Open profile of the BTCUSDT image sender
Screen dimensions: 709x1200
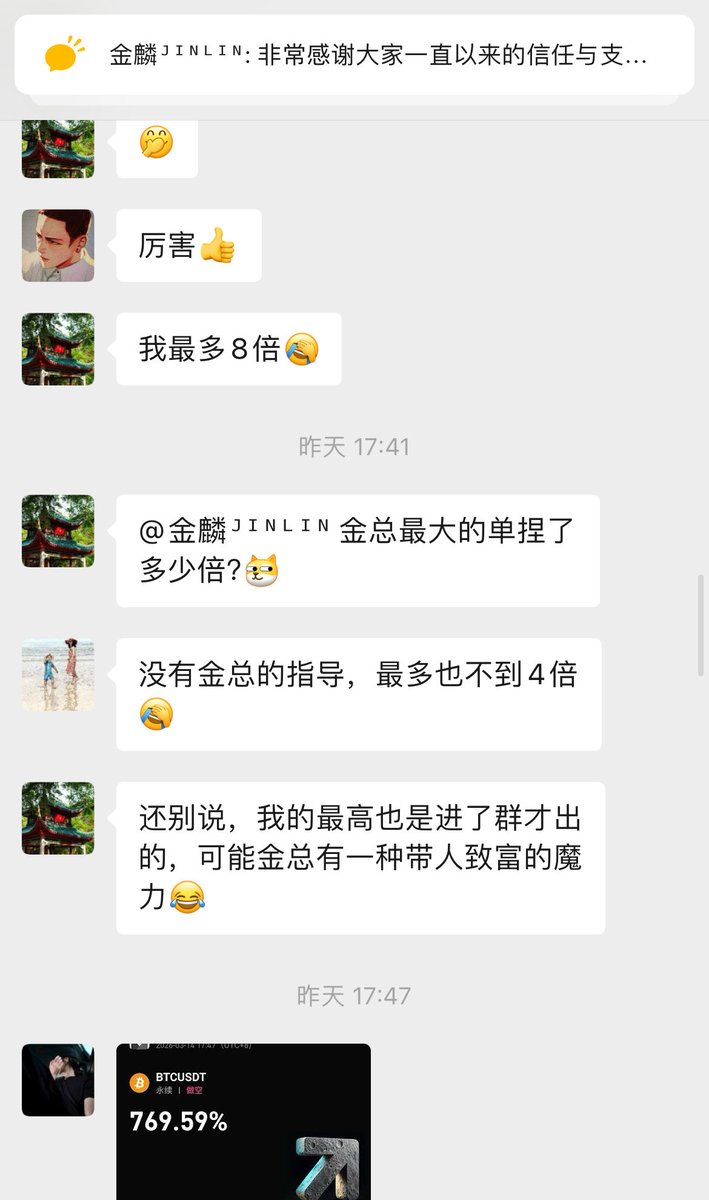click(x=58, y=1080)
